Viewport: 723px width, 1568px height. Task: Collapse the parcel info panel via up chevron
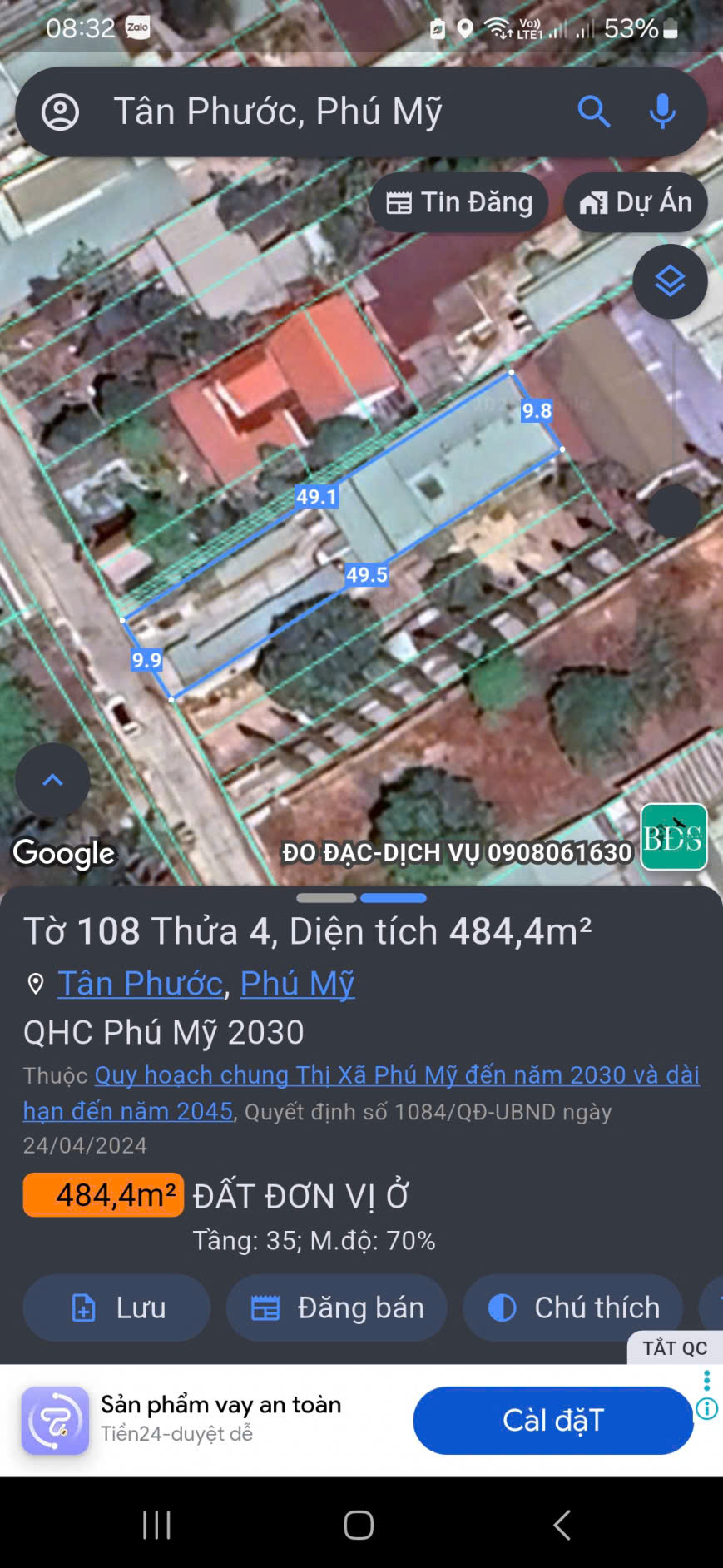pos(52,779)
